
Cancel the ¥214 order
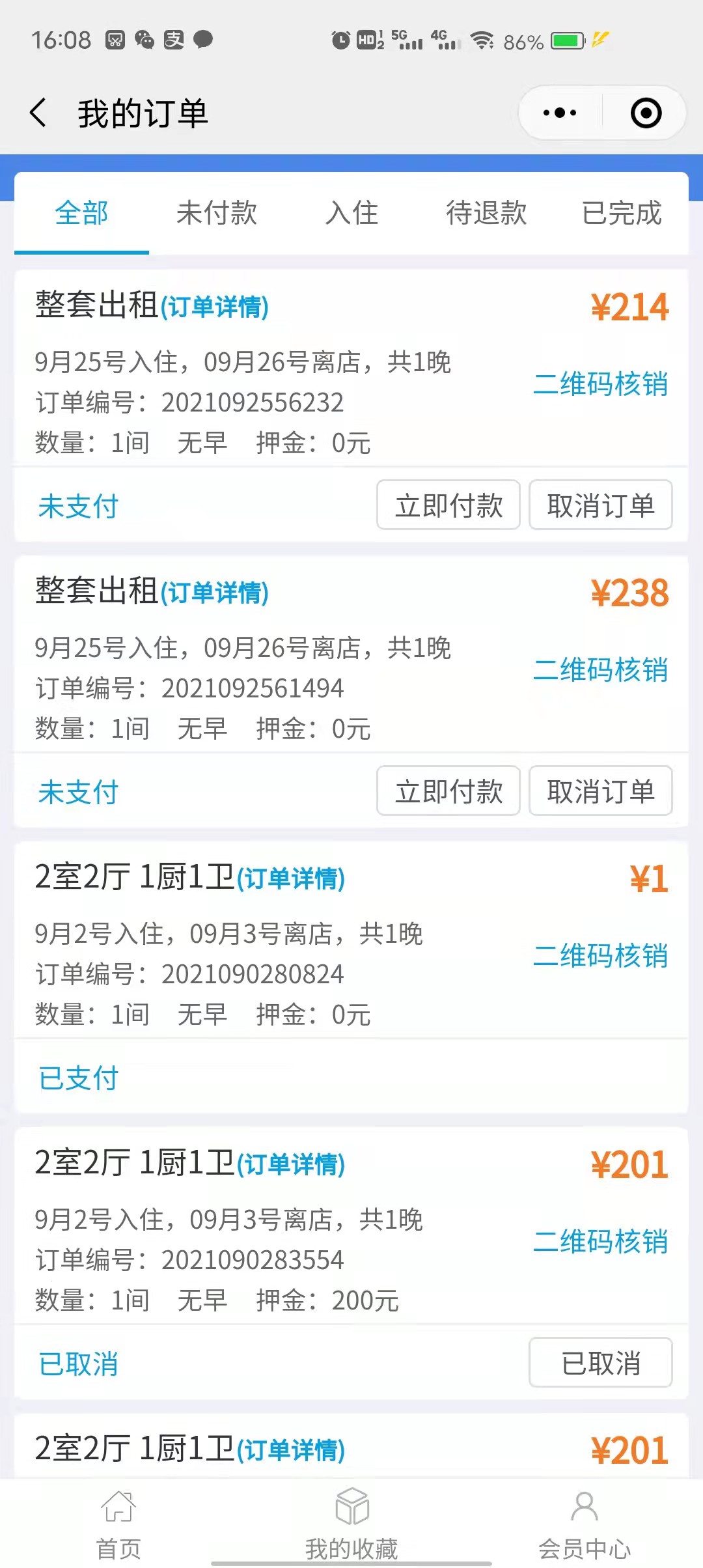[x=600, y=505]
